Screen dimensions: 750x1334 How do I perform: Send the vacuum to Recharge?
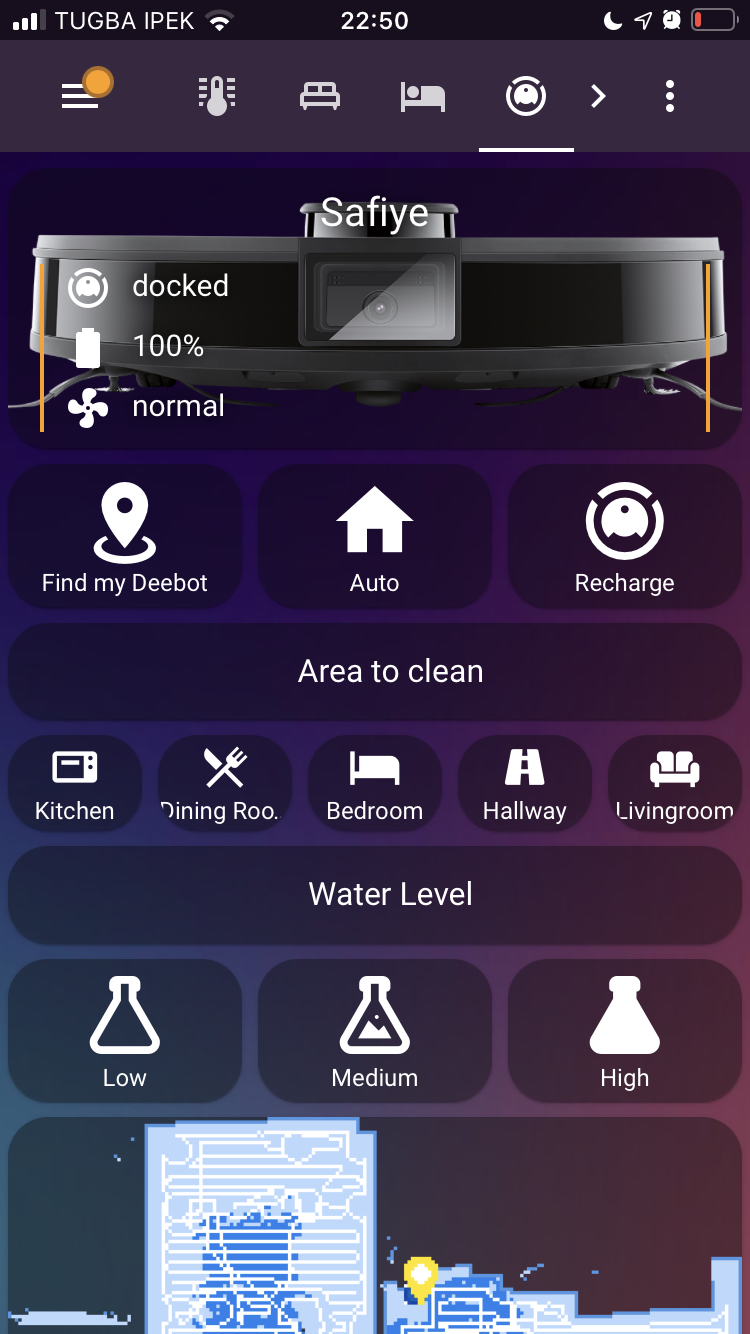625,537
